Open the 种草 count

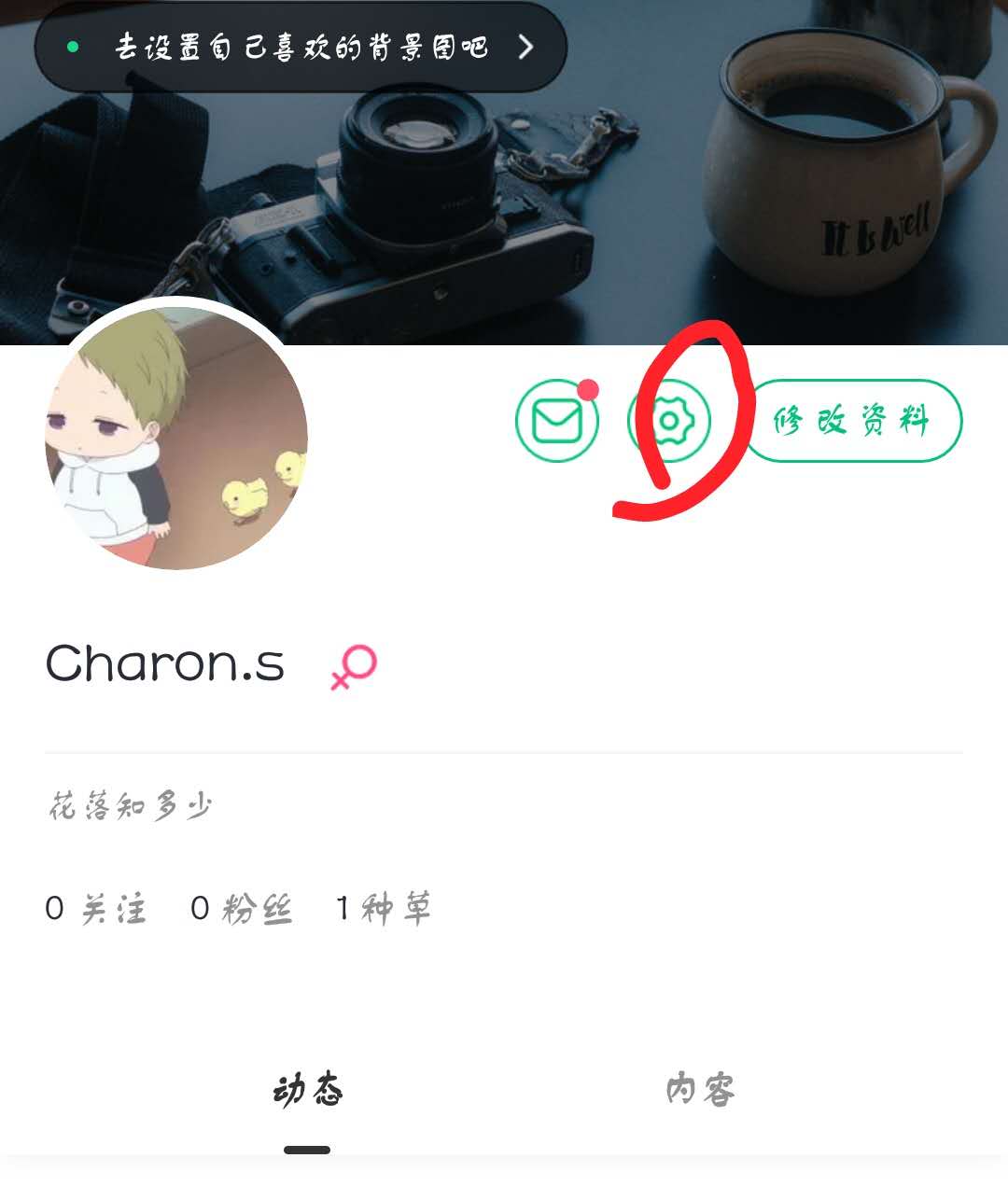click(x=384, y=908)
